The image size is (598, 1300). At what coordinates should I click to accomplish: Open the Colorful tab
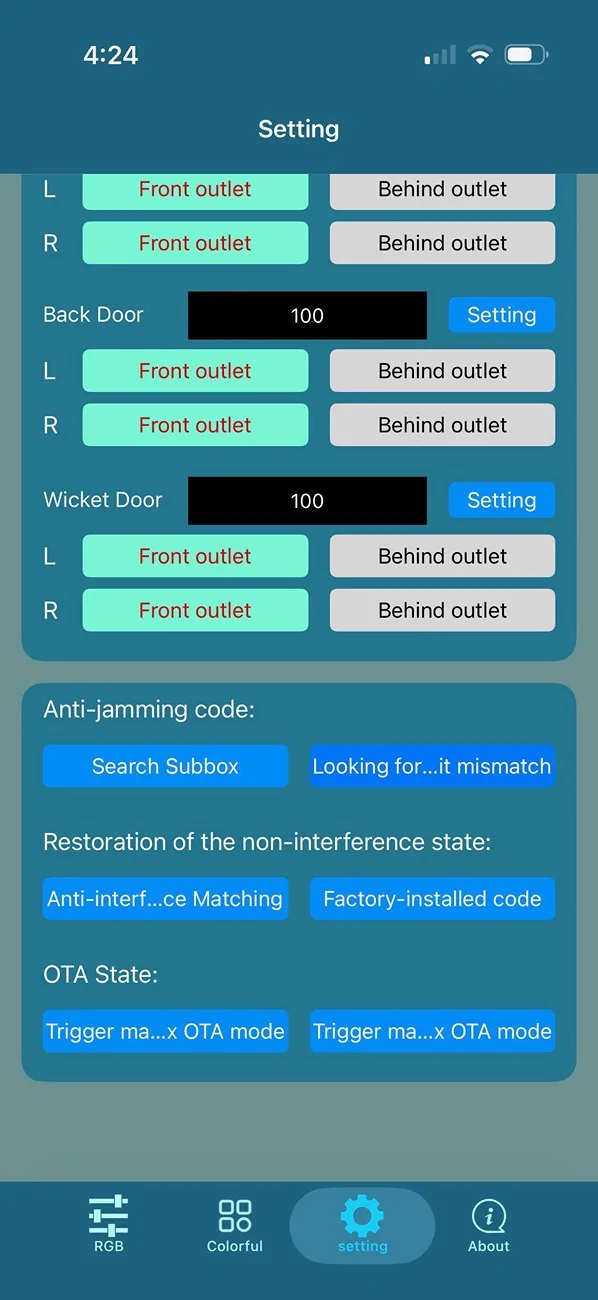[x=235, y=1224]
